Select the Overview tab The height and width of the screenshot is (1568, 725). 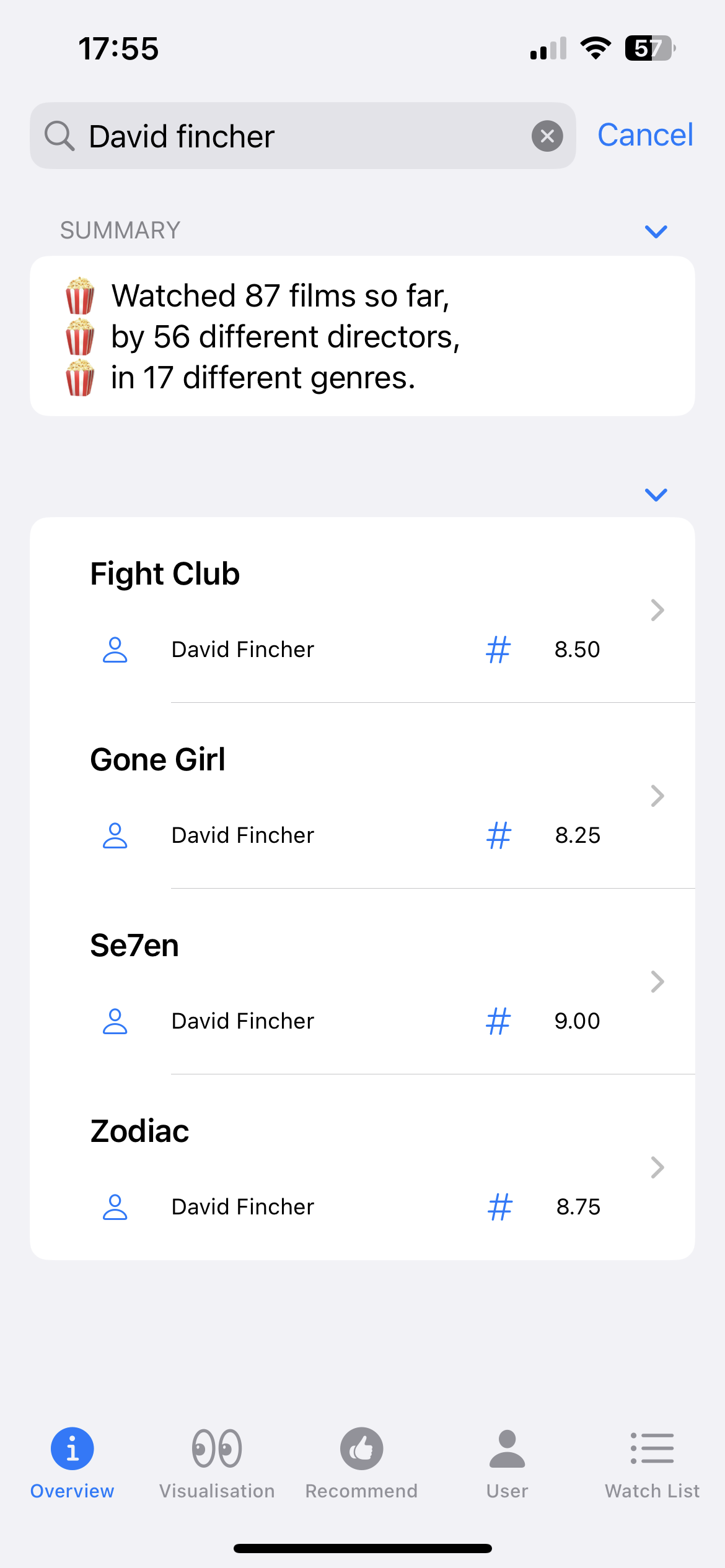tap(72, 1464)
